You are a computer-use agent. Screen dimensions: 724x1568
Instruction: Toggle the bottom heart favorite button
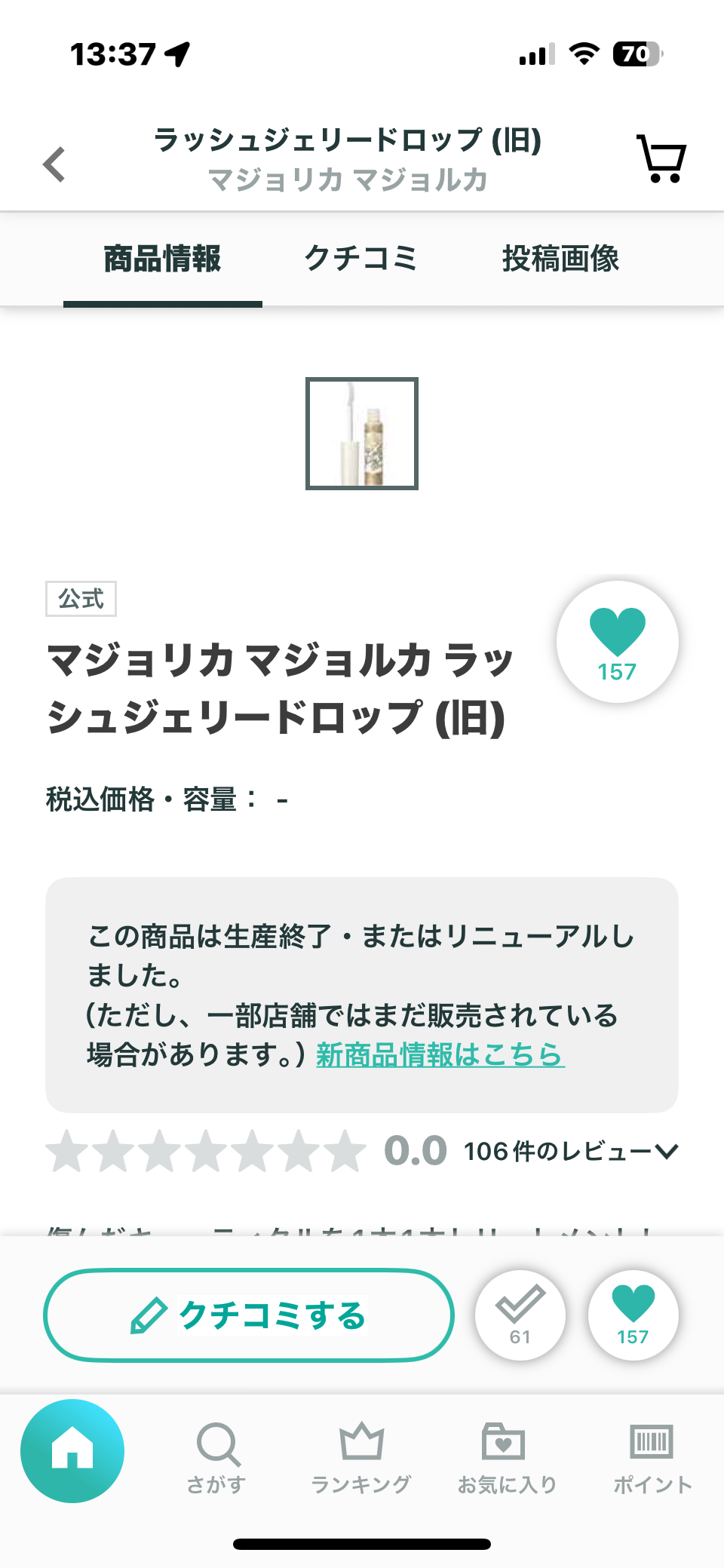633,1315
